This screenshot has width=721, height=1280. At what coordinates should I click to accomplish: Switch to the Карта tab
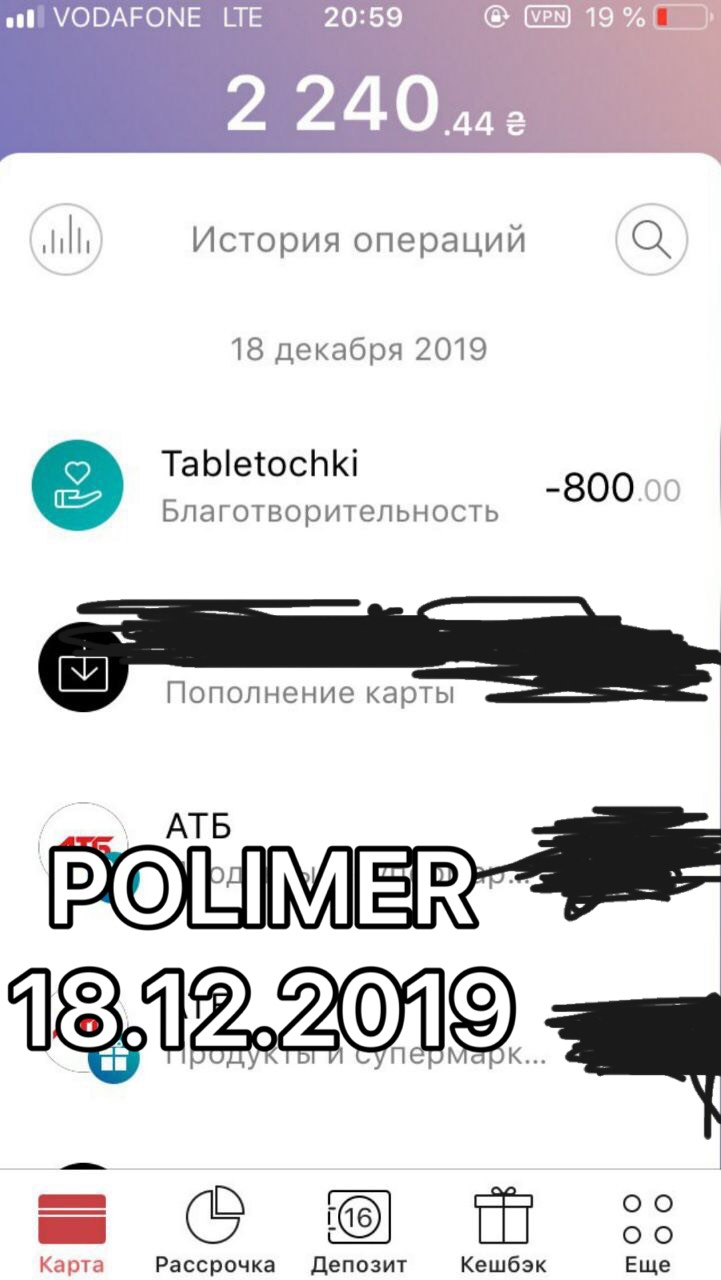tap(72, 1229)
